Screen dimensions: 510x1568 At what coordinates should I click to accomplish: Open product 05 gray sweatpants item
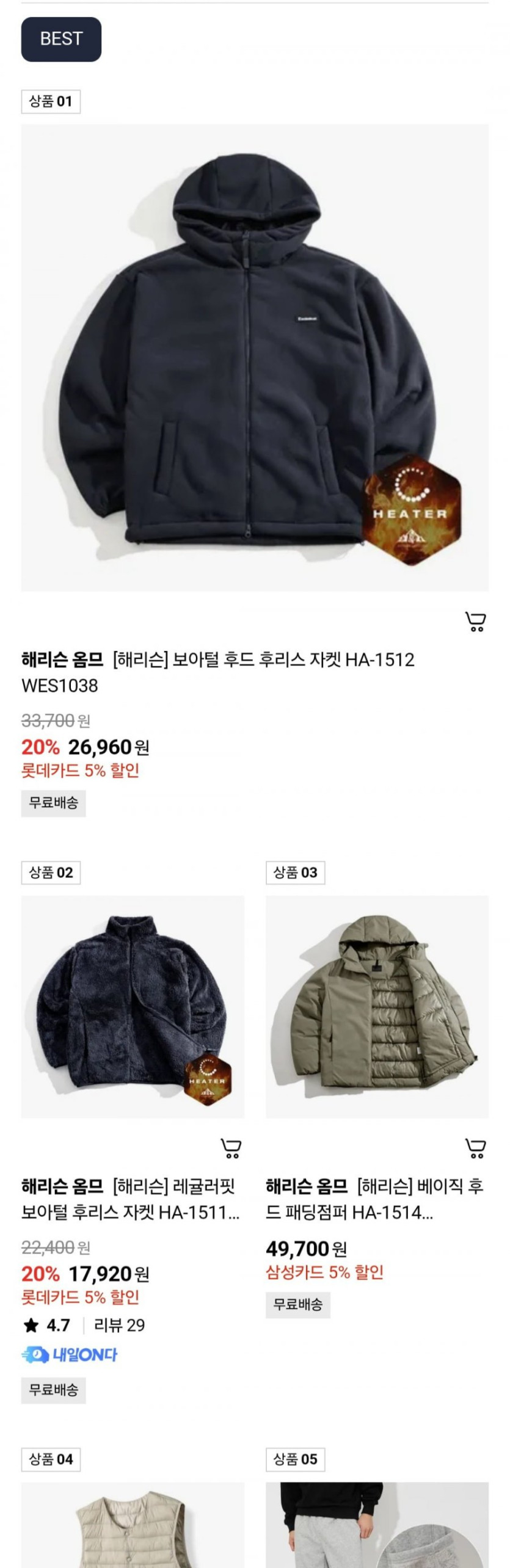coord(377,1525)
